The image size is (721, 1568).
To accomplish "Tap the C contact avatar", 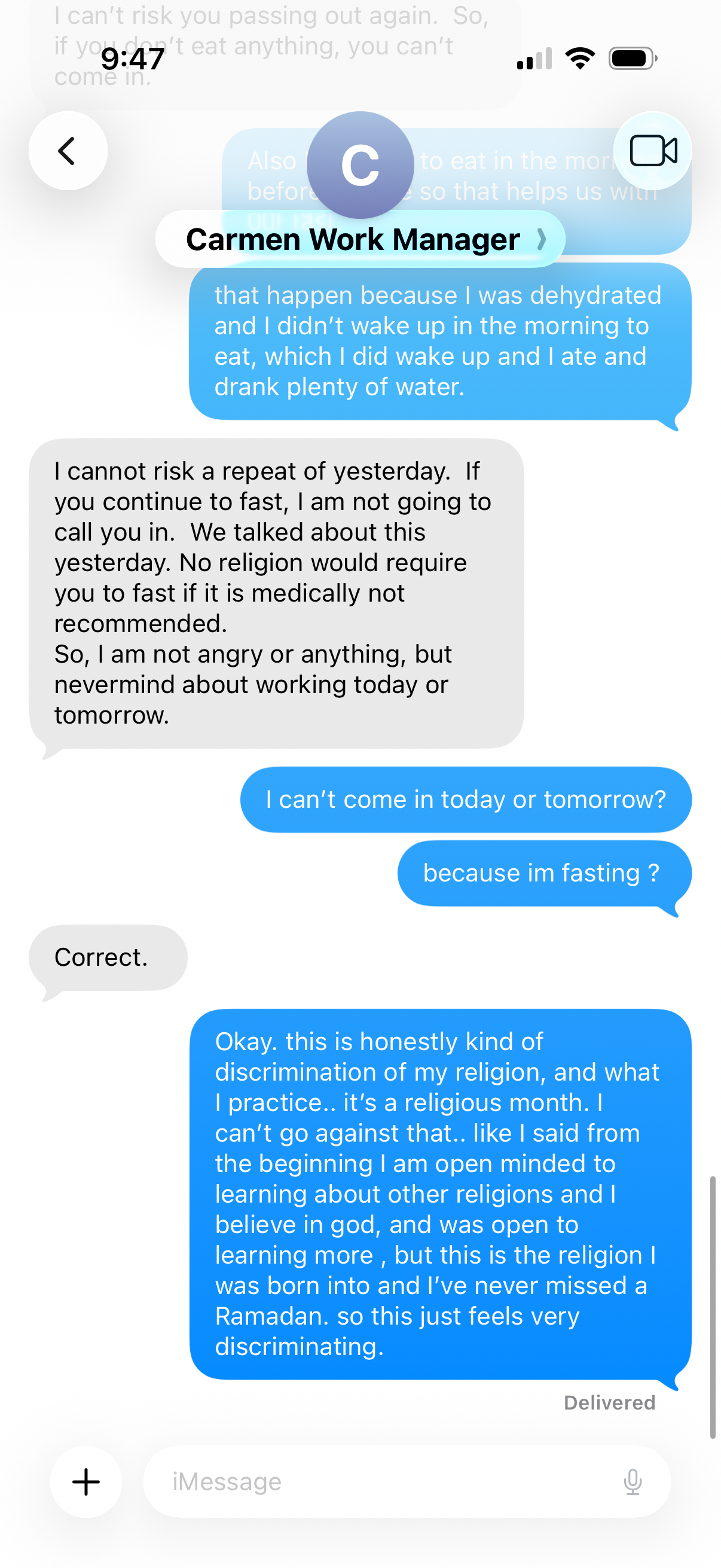I will pyautogui.click(x=360, y=165).
